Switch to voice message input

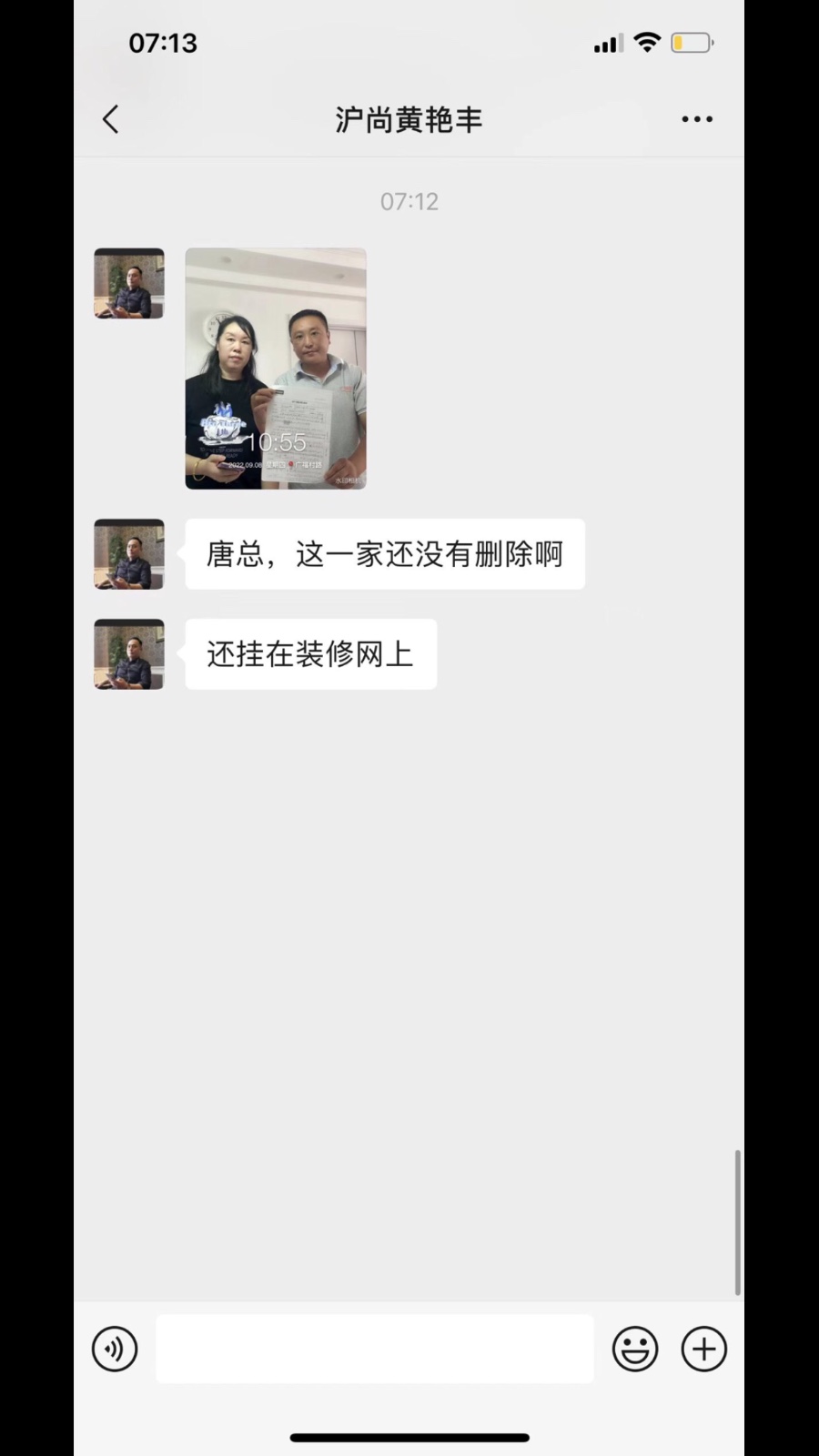pyautogui.click(x=115, y=1349)
